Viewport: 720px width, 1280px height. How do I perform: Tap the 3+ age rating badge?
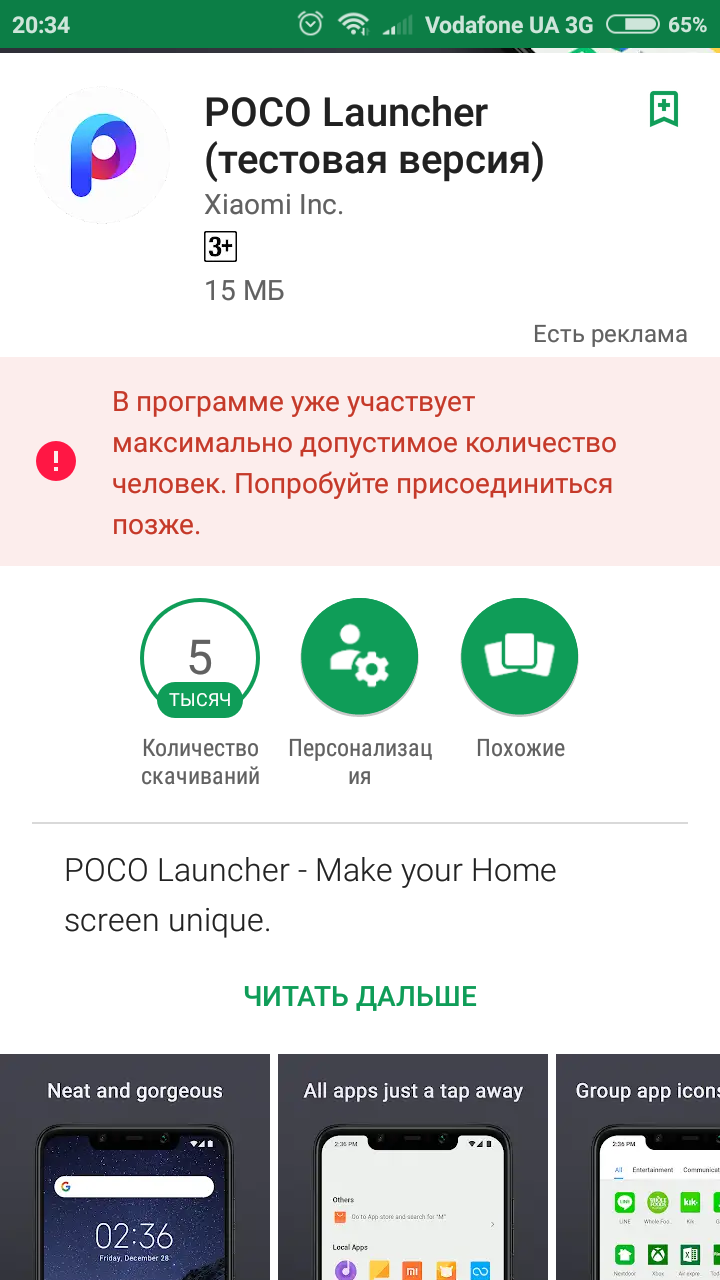(x=220, y=246)
